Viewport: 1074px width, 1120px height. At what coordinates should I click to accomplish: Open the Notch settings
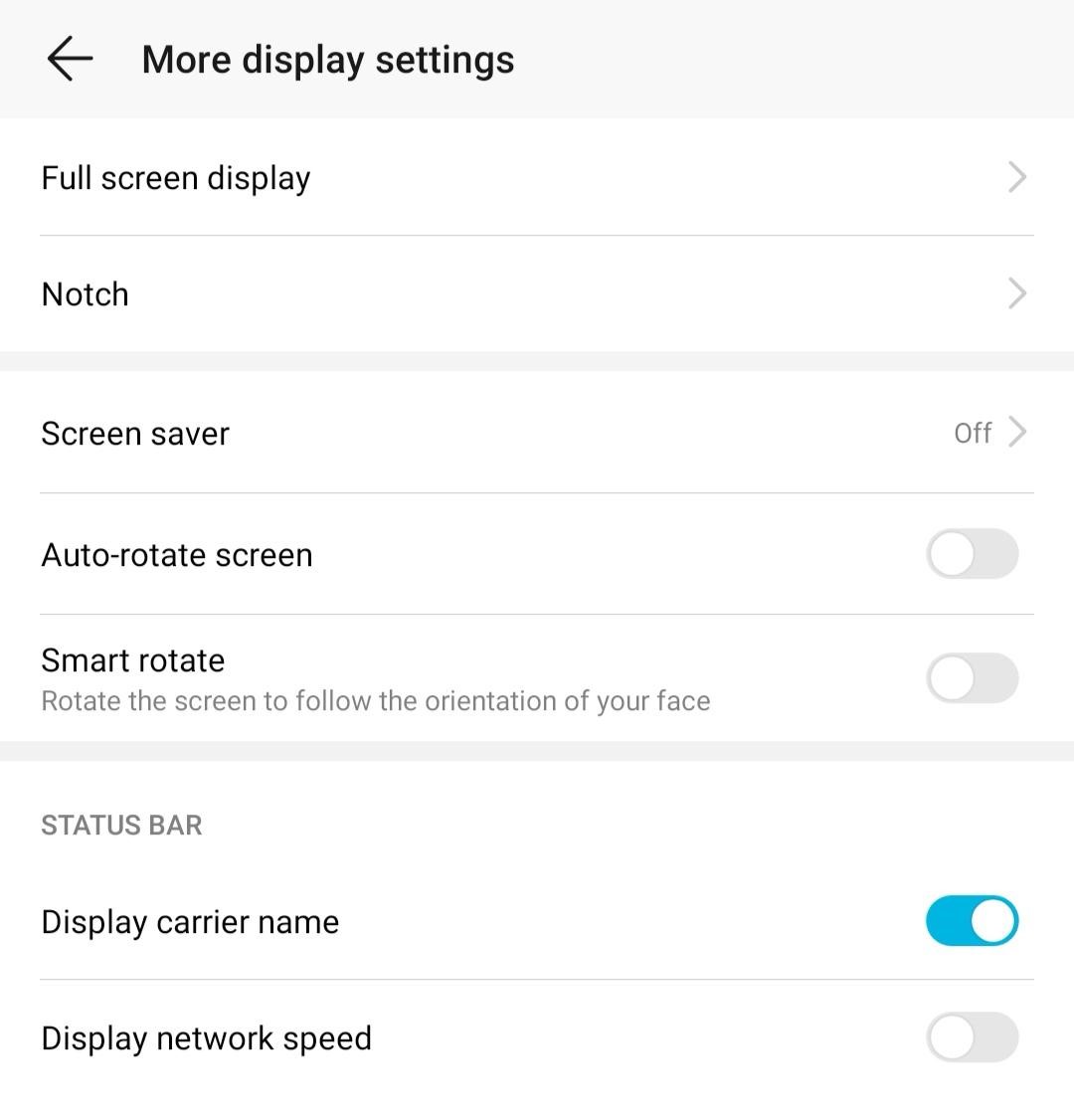coord(537,294)
